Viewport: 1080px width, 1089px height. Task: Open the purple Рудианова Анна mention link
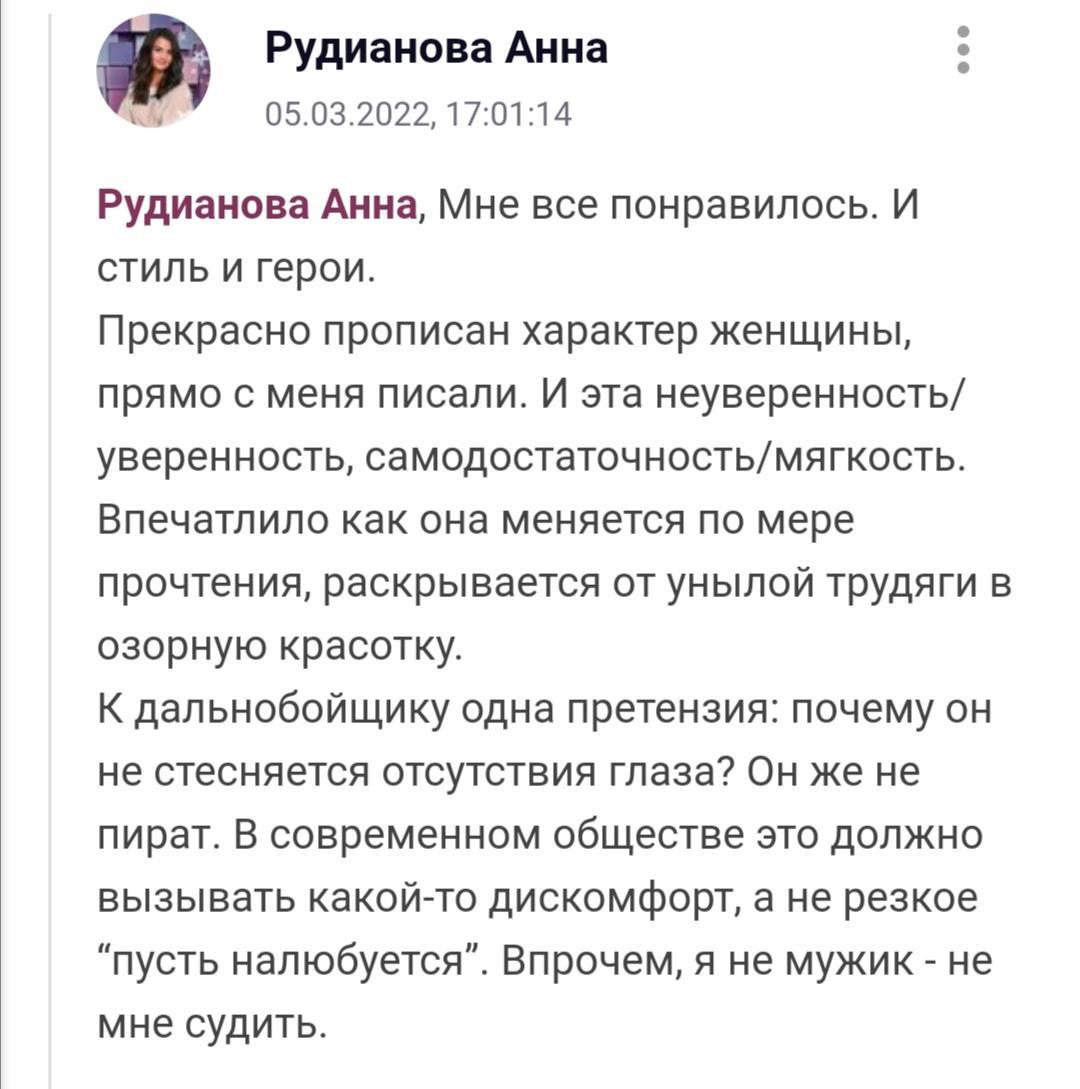(257, 207)
